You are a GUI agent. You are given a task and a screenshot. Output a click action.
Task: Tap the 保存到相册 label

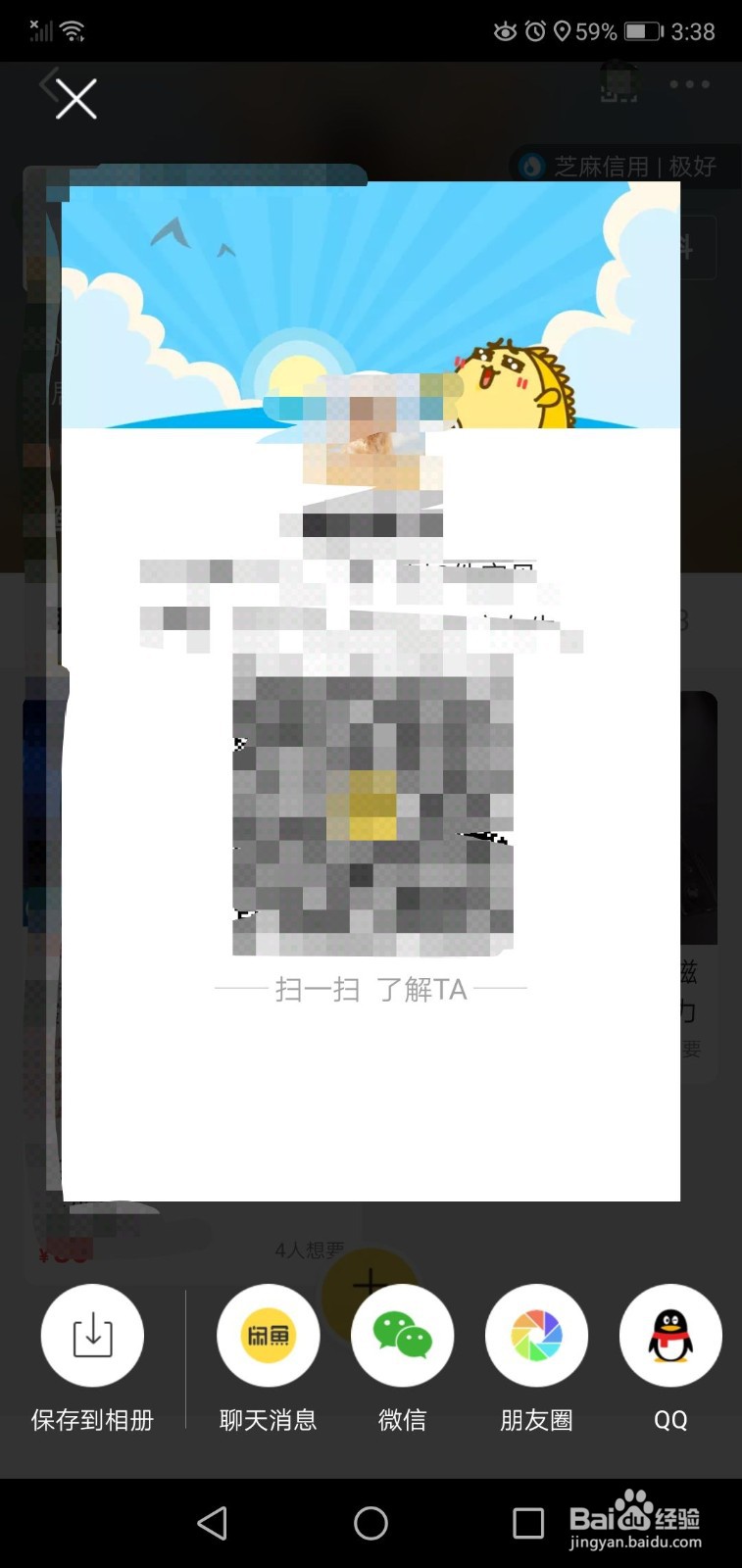pyautogui.click(x=91, y=1418)
